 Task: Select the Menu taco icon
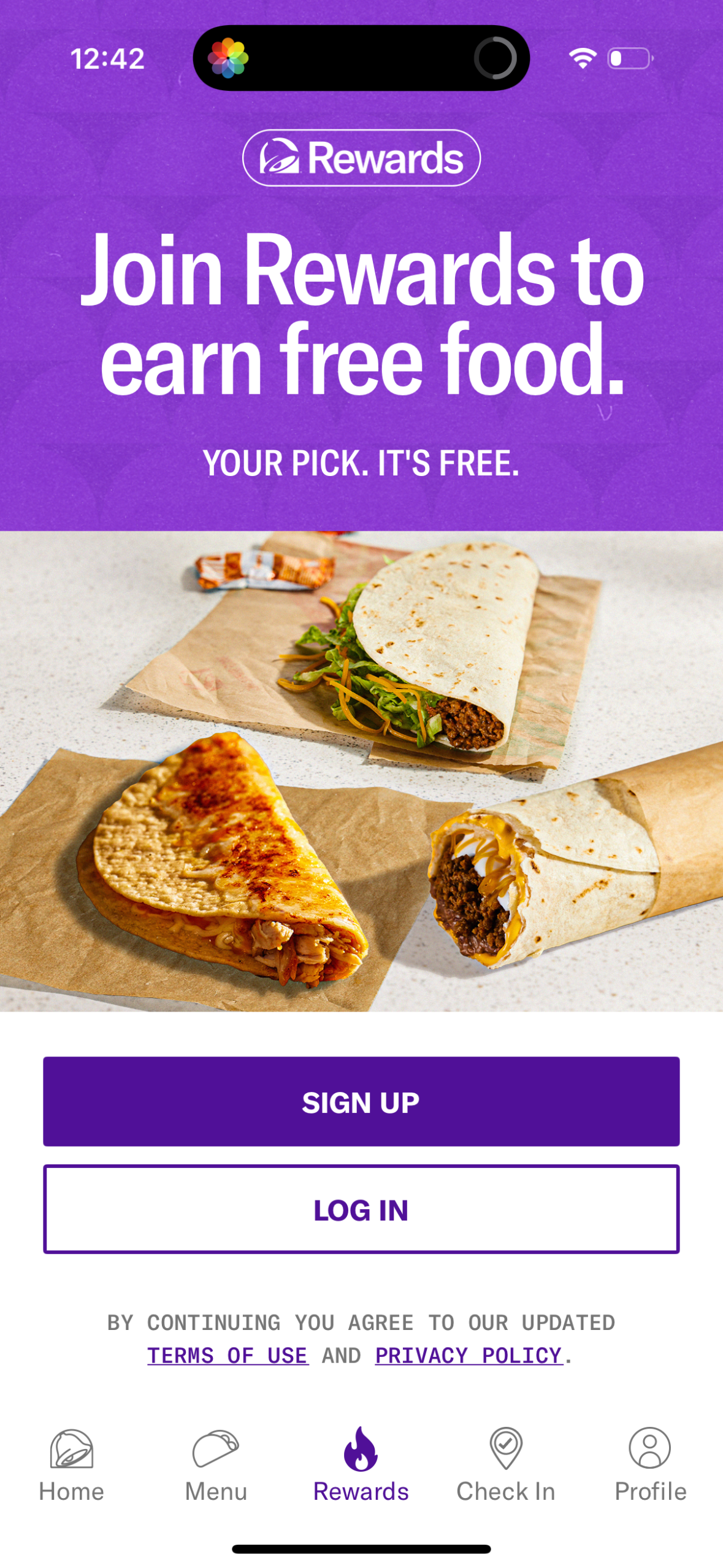pos(216,1448)
